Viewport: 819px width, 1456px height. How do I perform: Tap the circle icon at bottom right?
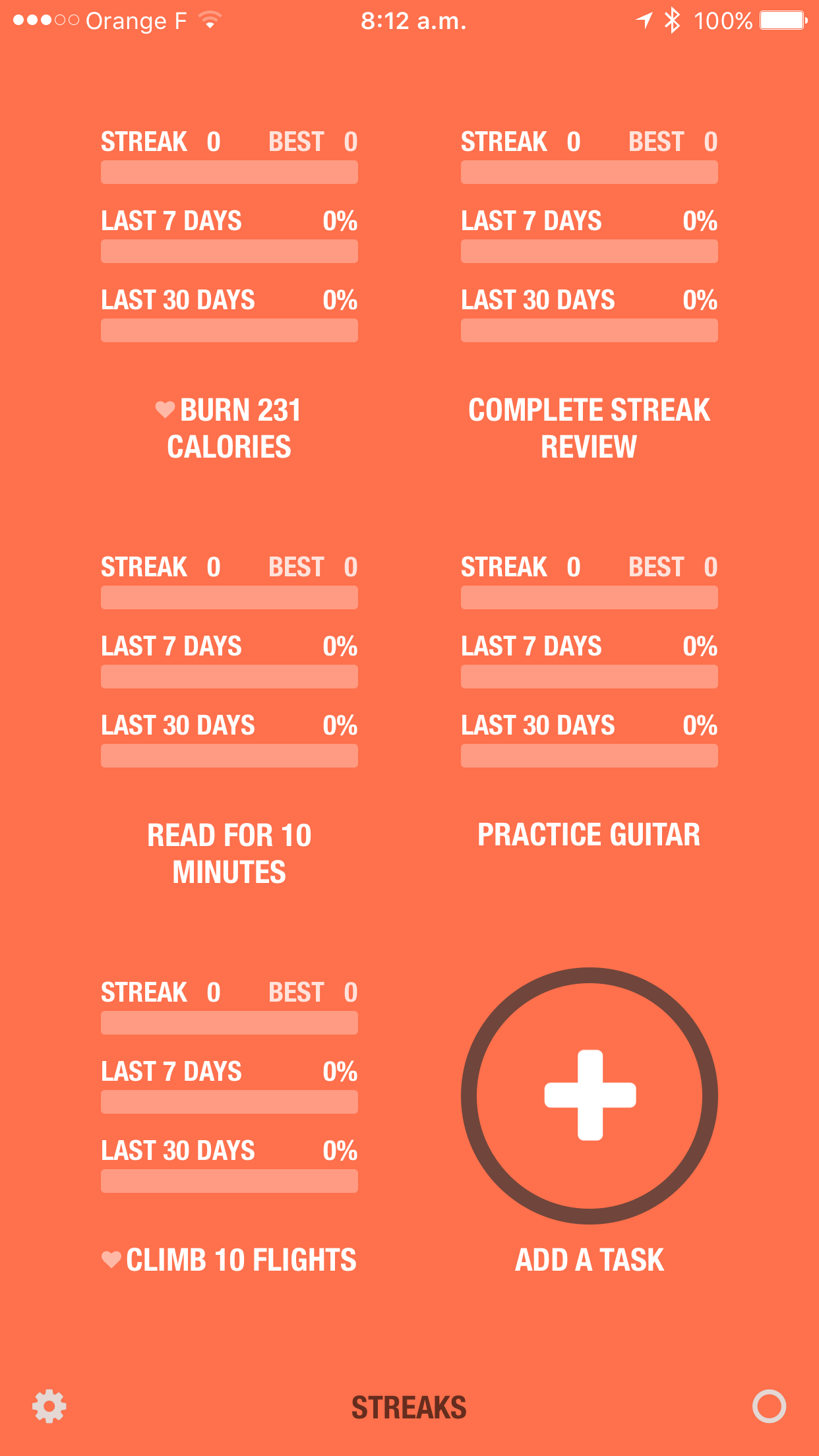pyautogui.click(x=769, y=1406)
